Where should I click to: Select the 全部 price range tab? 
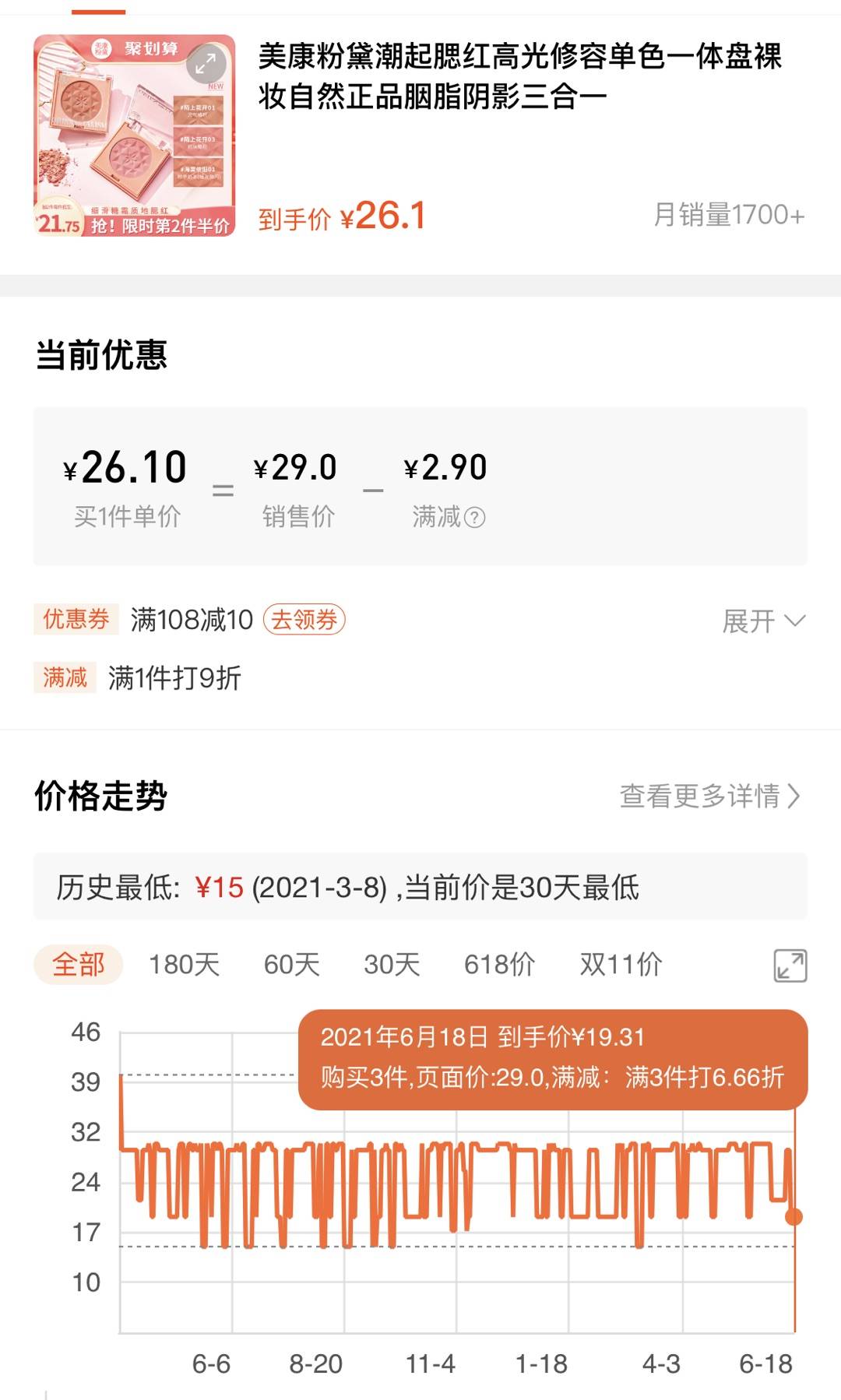(78, 965)
